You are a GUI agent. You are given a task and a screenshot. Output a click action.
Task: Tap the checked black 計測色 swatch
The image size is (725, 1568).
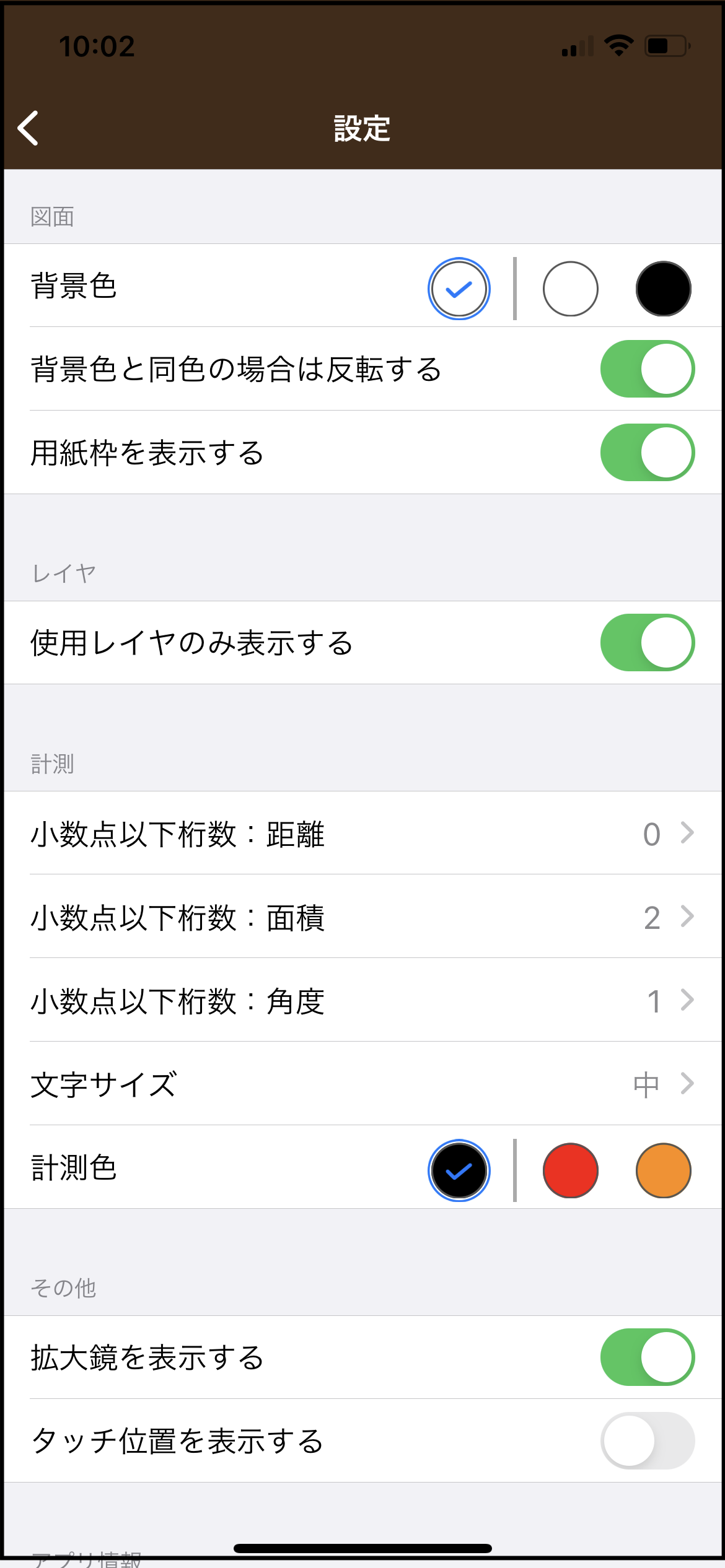point(459,1170)
